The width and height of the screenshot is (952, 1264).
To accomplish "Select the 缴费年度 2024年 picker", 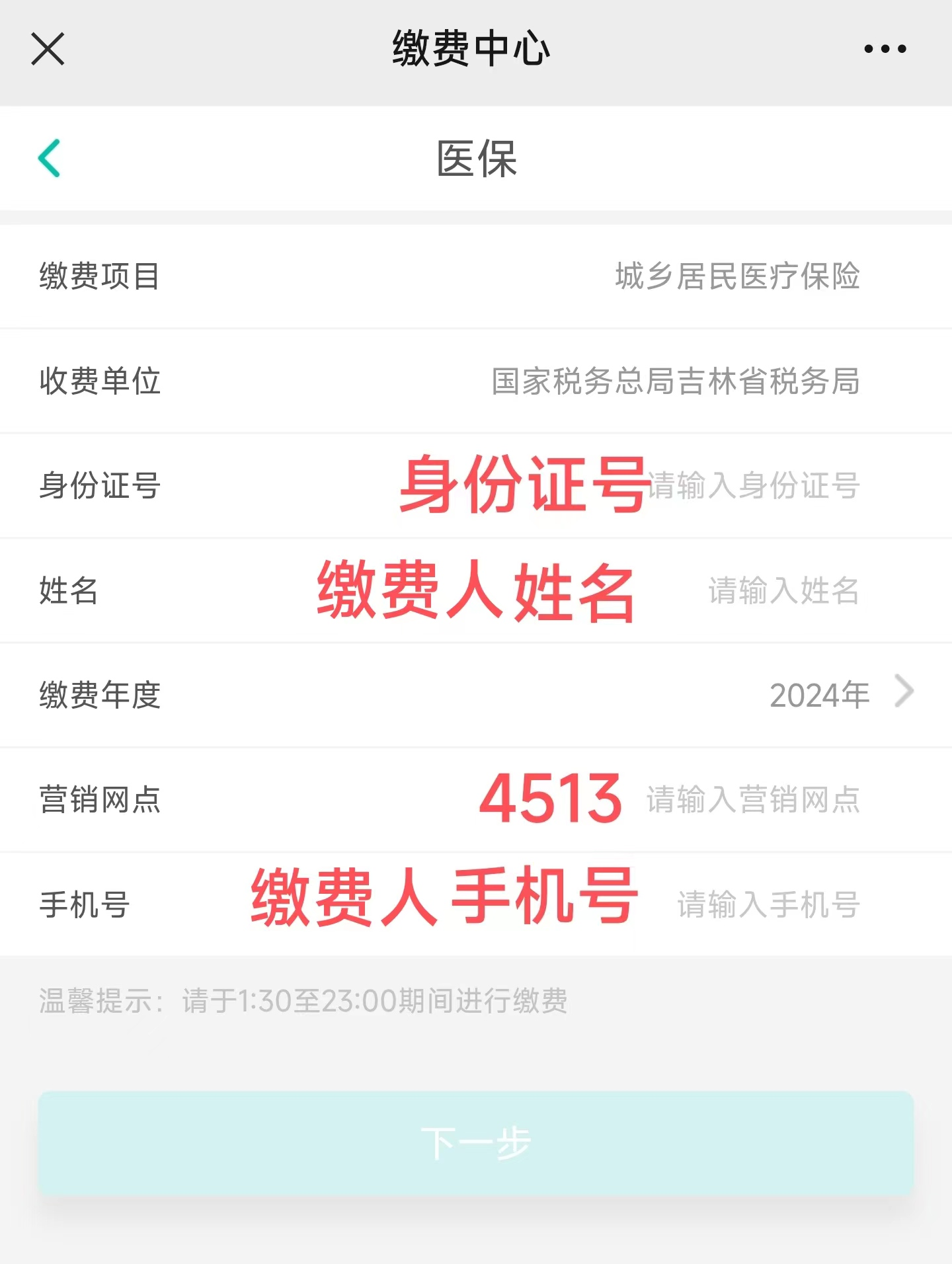I will 840,695.
